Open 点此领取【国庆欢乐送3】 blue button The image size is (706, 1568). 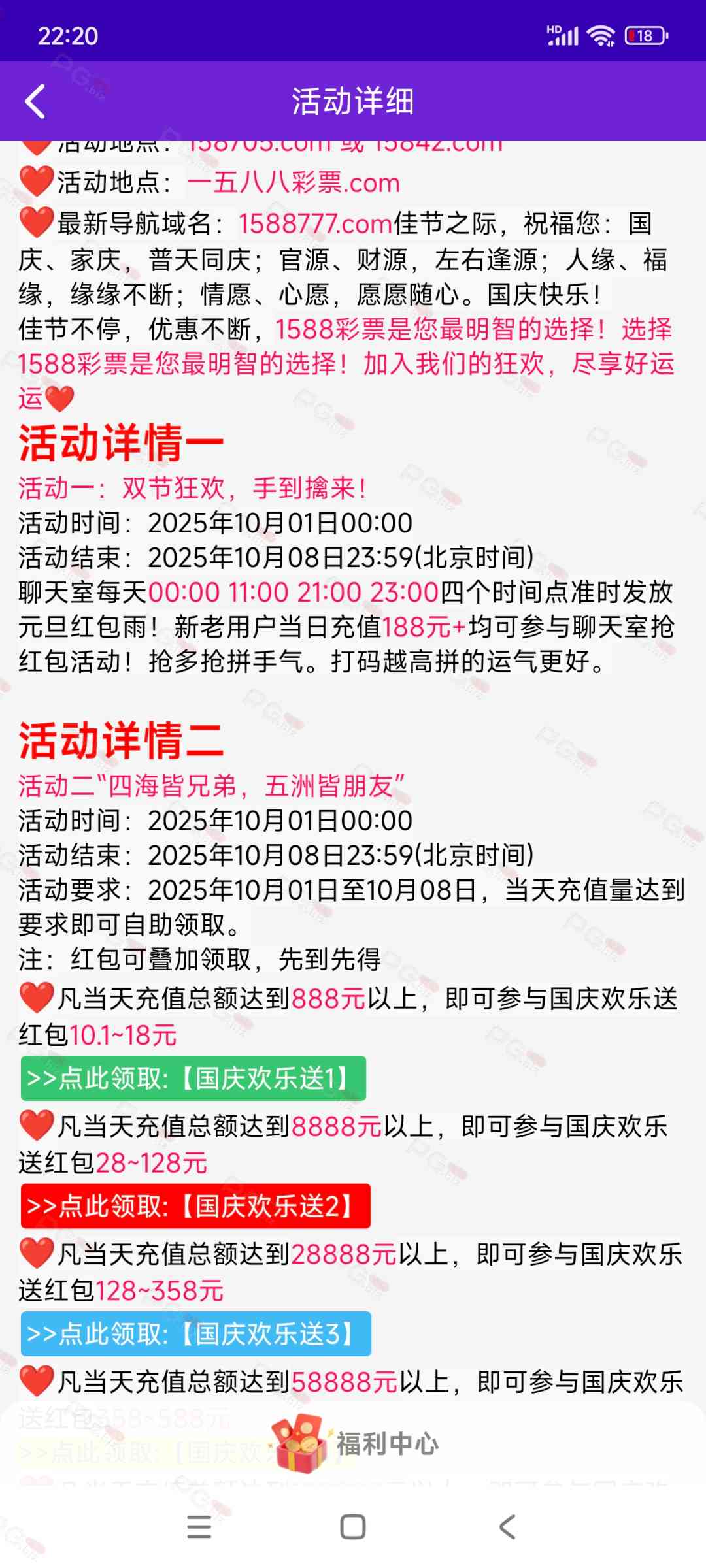(195, 1333)
